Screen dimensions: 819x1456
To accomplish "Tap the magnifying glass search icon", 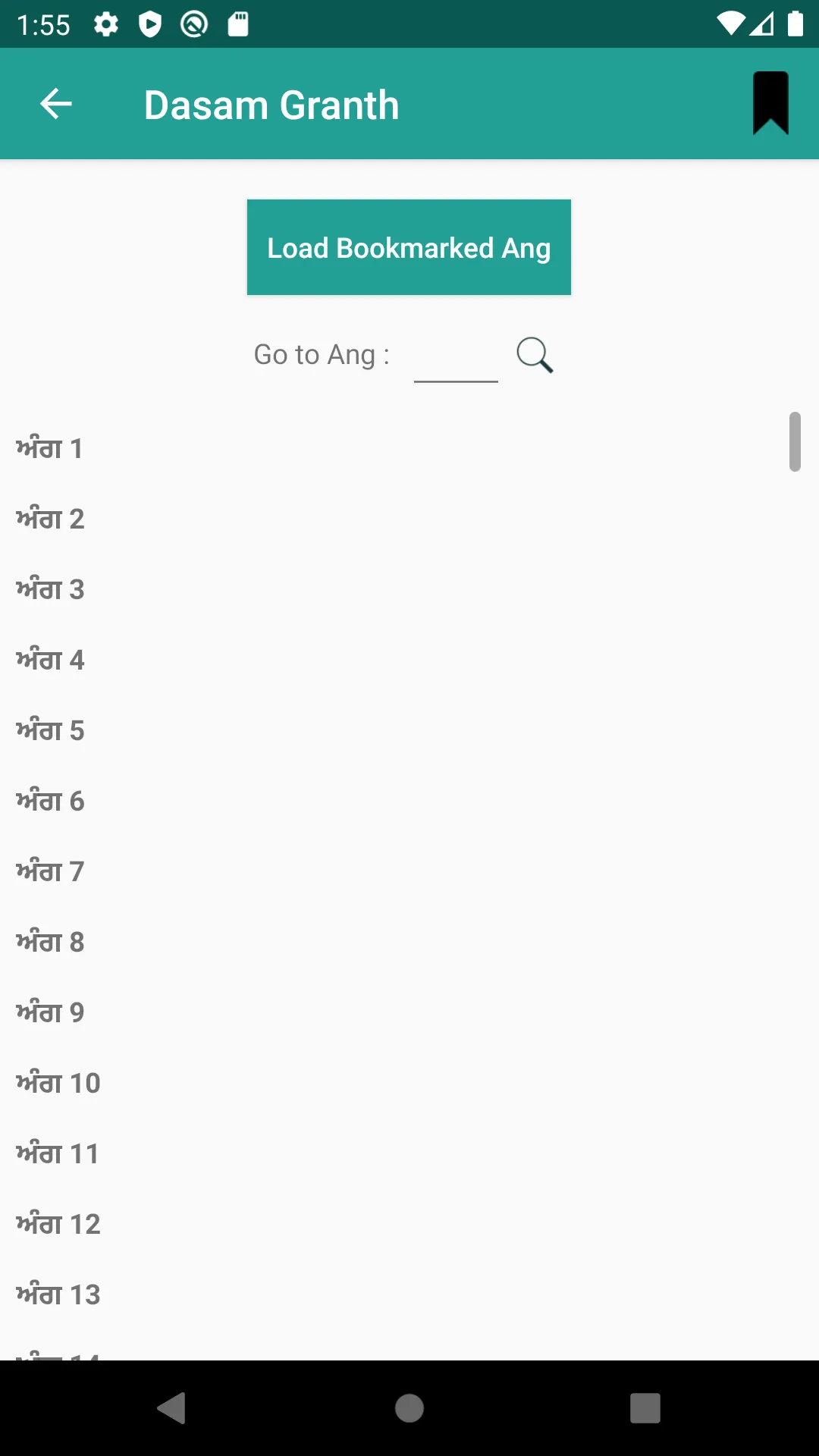I will (x=535, y=355).
